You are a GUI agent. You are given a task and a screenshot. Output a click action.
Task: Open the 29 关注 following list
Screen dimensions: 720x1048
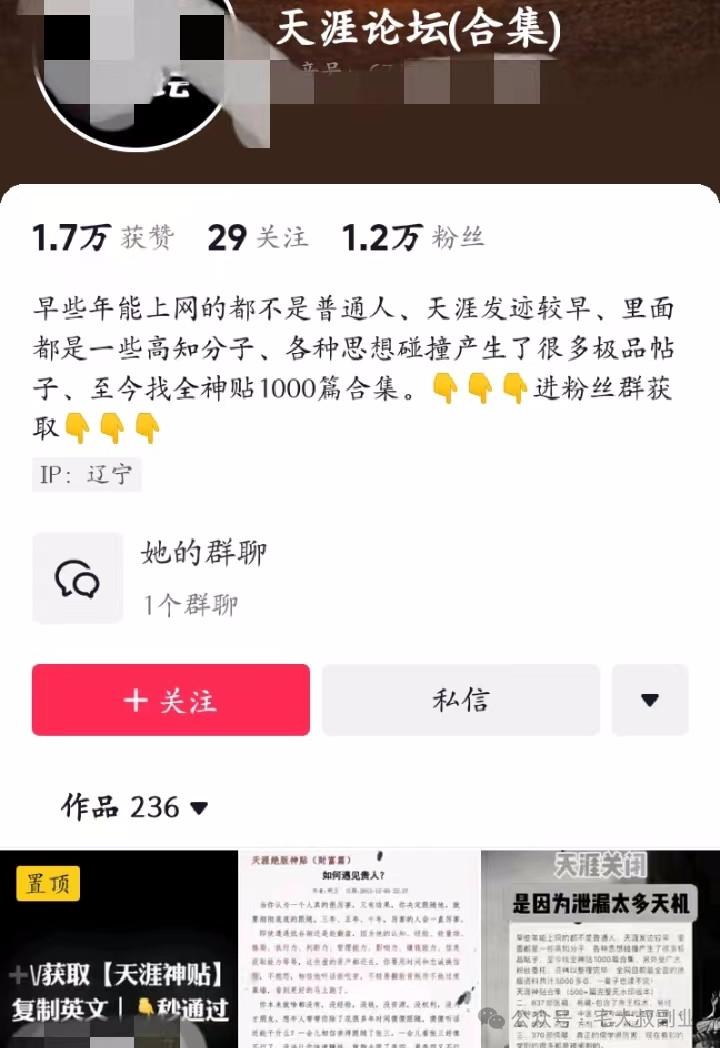coord(256,237)
